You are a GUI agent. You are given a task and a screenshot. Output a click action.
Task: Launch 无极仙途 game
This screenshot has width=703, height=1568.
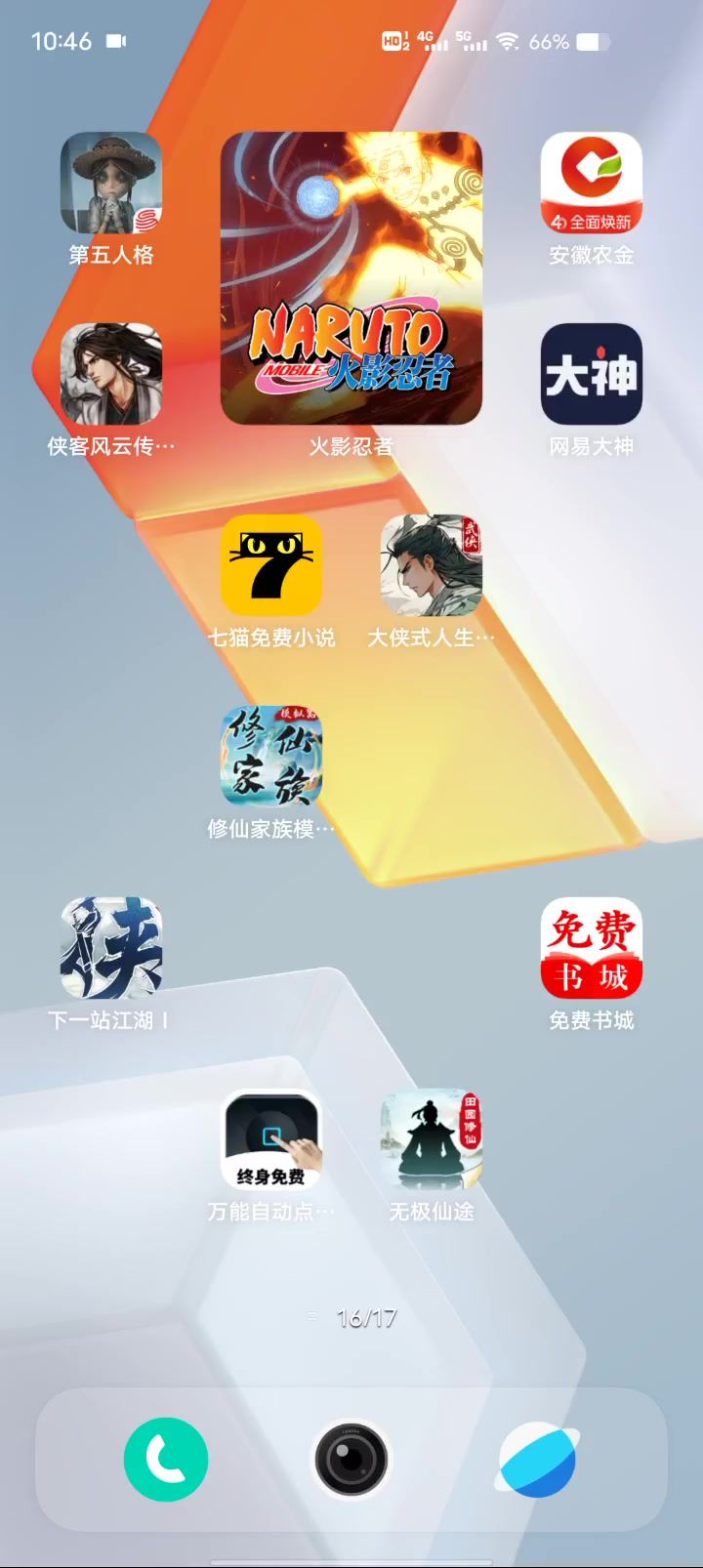[x=432, y=1139]
